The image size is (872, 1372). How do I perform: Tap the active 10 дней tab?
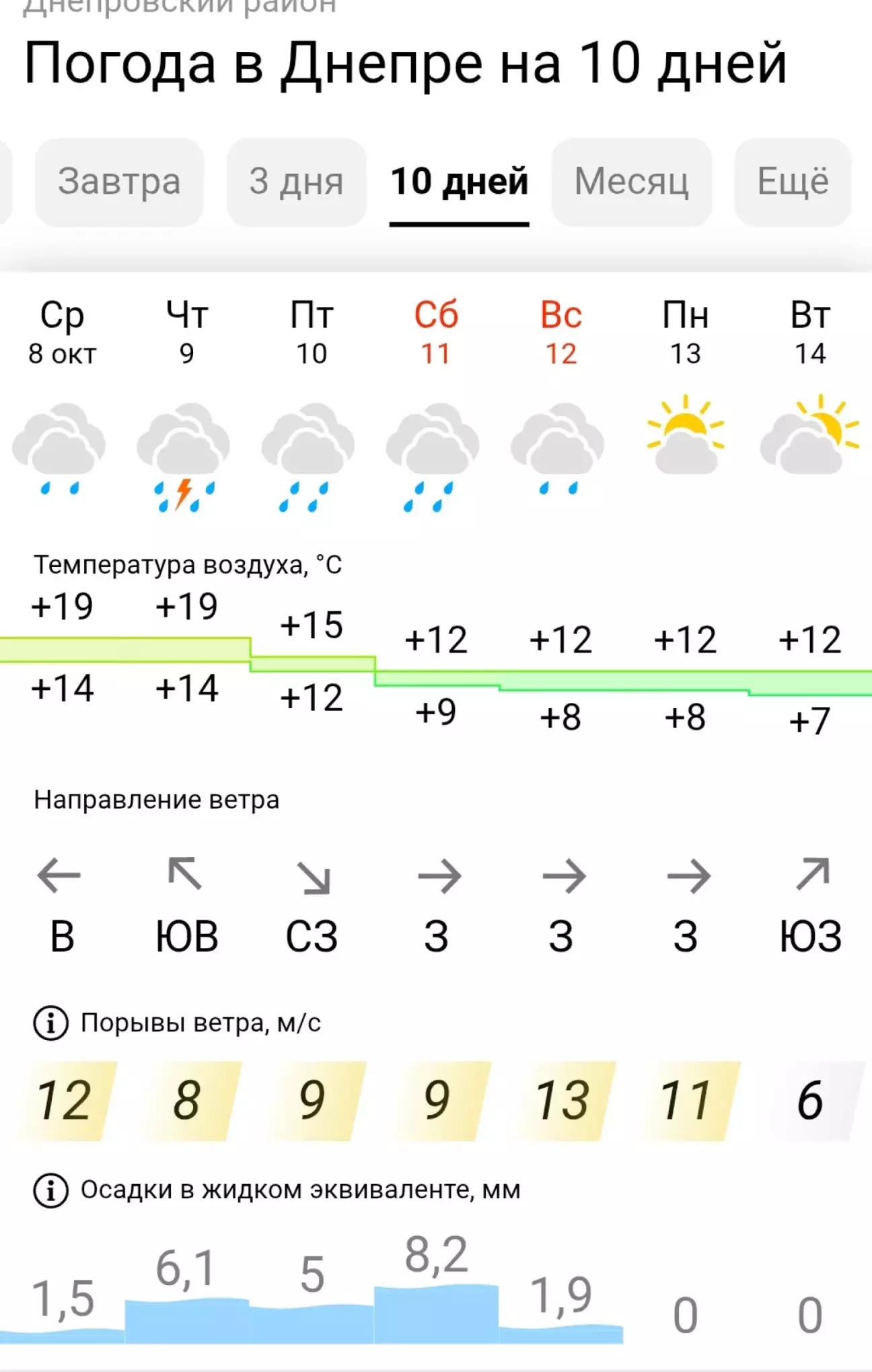(460, 182)
